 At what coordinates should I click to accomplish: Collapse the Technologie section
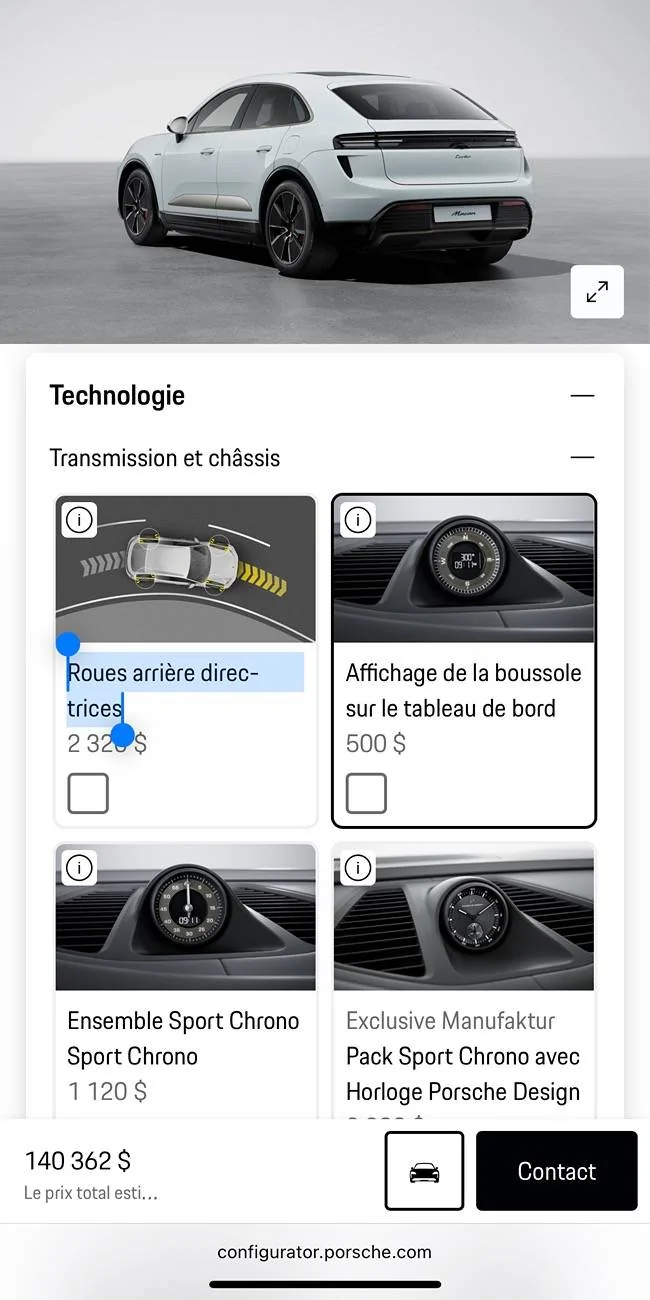tap(582, 396)
